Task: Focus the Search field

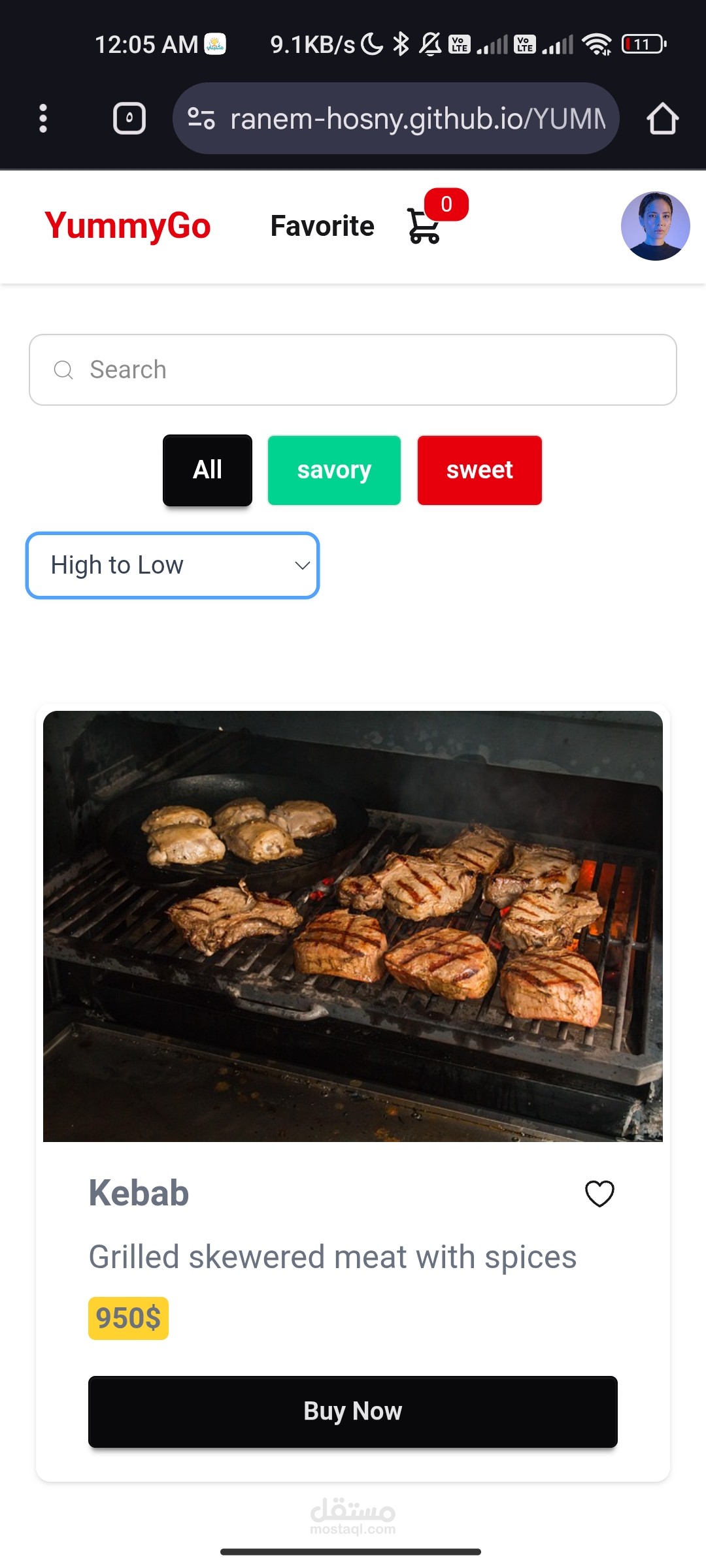Action: (353, 370)
